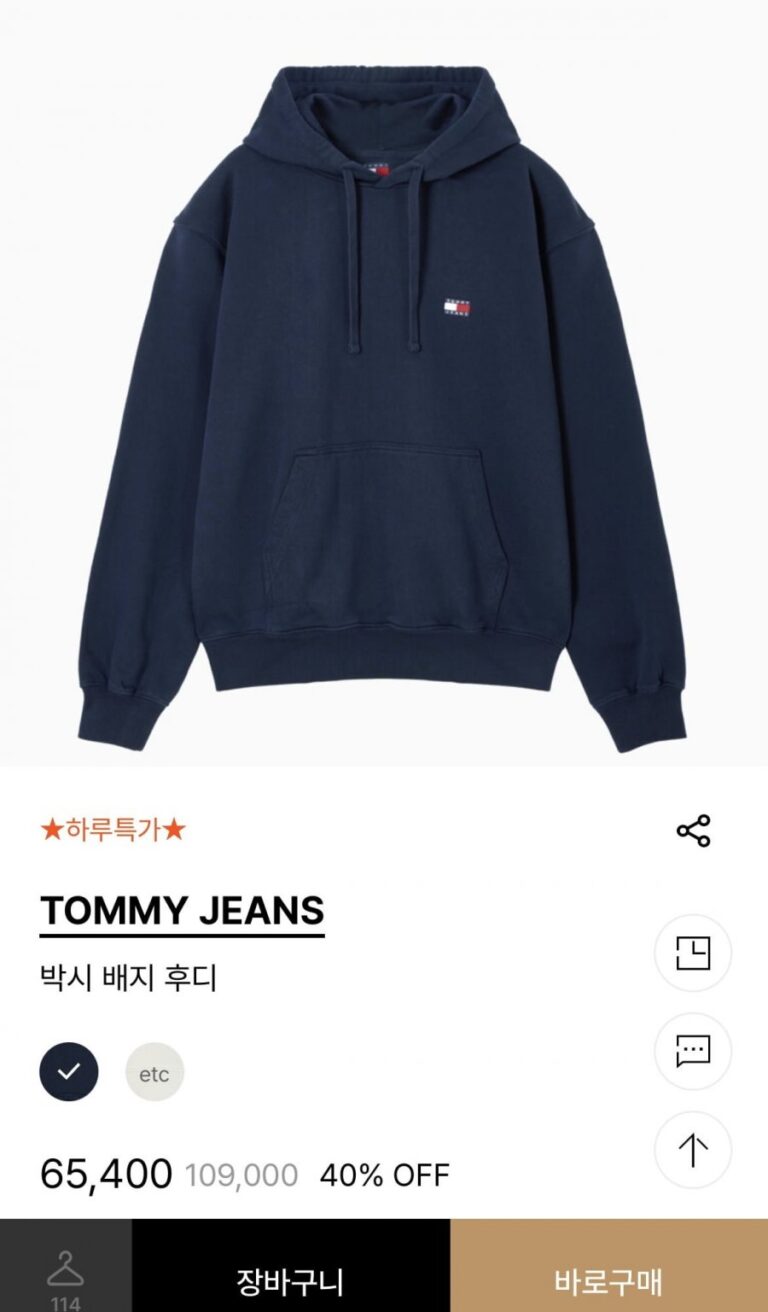This screenshot has width=768, height=1312.
Task: Choose the etc color option
Action: point(154,1073)
